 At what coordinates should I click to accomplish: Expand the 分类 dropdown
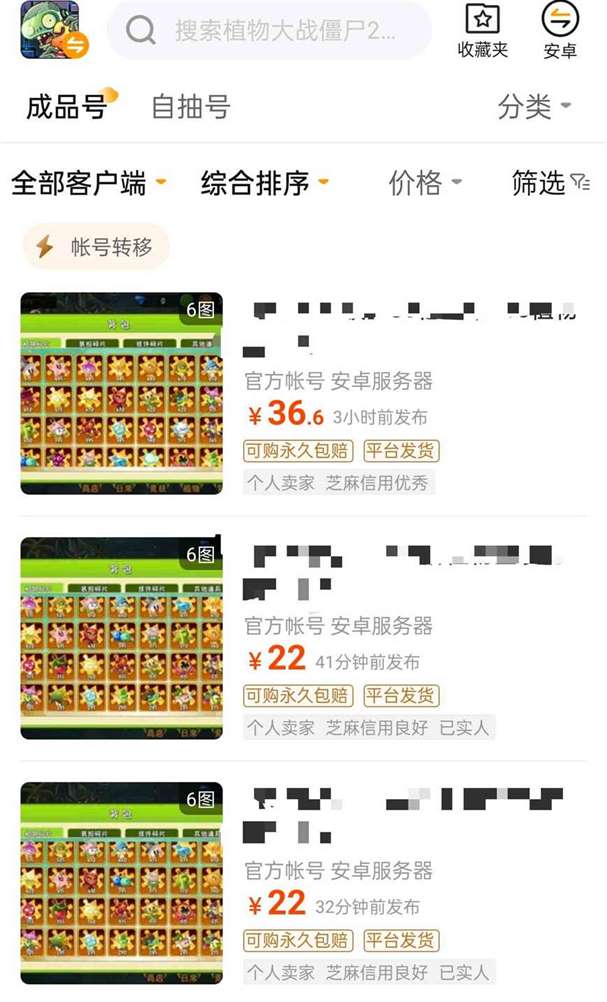pos(534,106)
